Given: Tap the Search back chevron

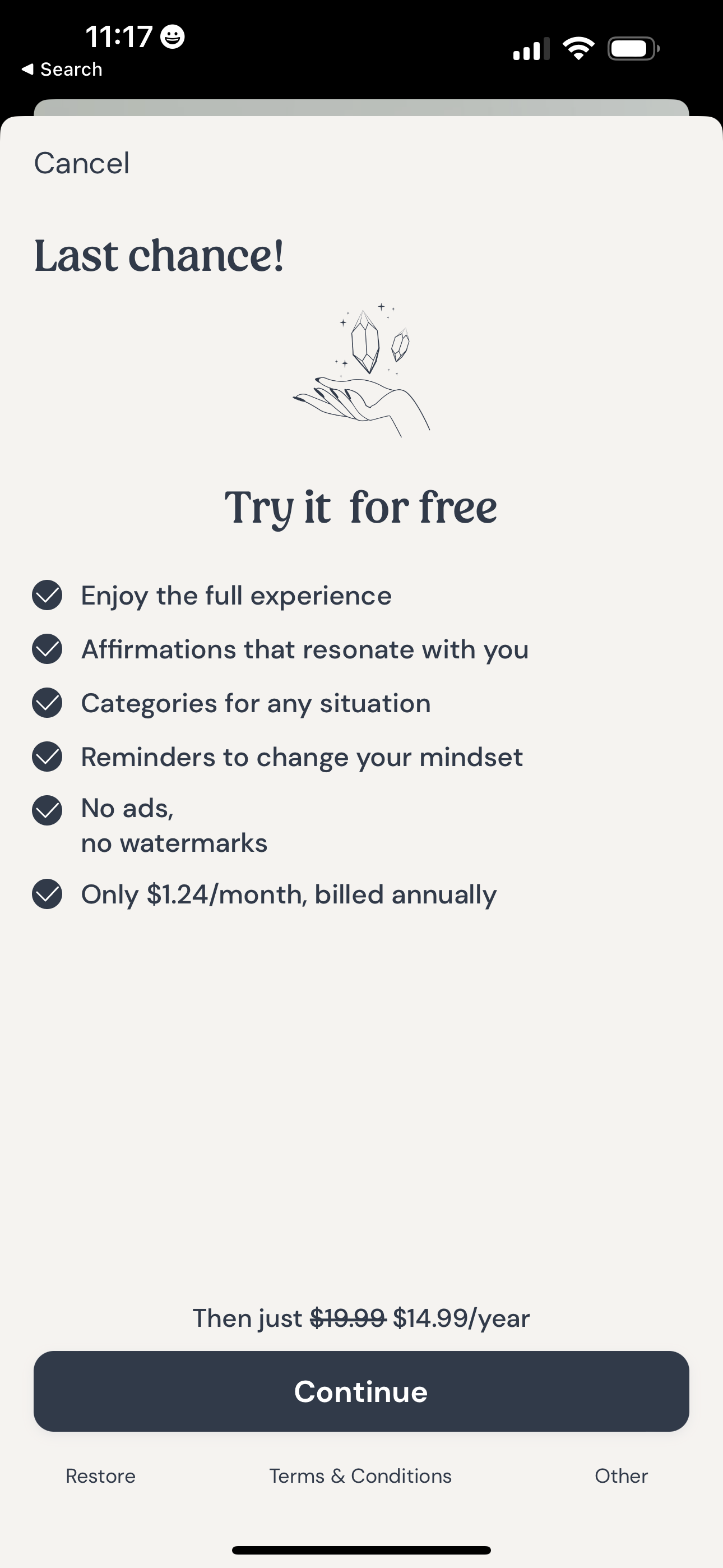Looking at the screenshot, I should (x=29, y=69).
